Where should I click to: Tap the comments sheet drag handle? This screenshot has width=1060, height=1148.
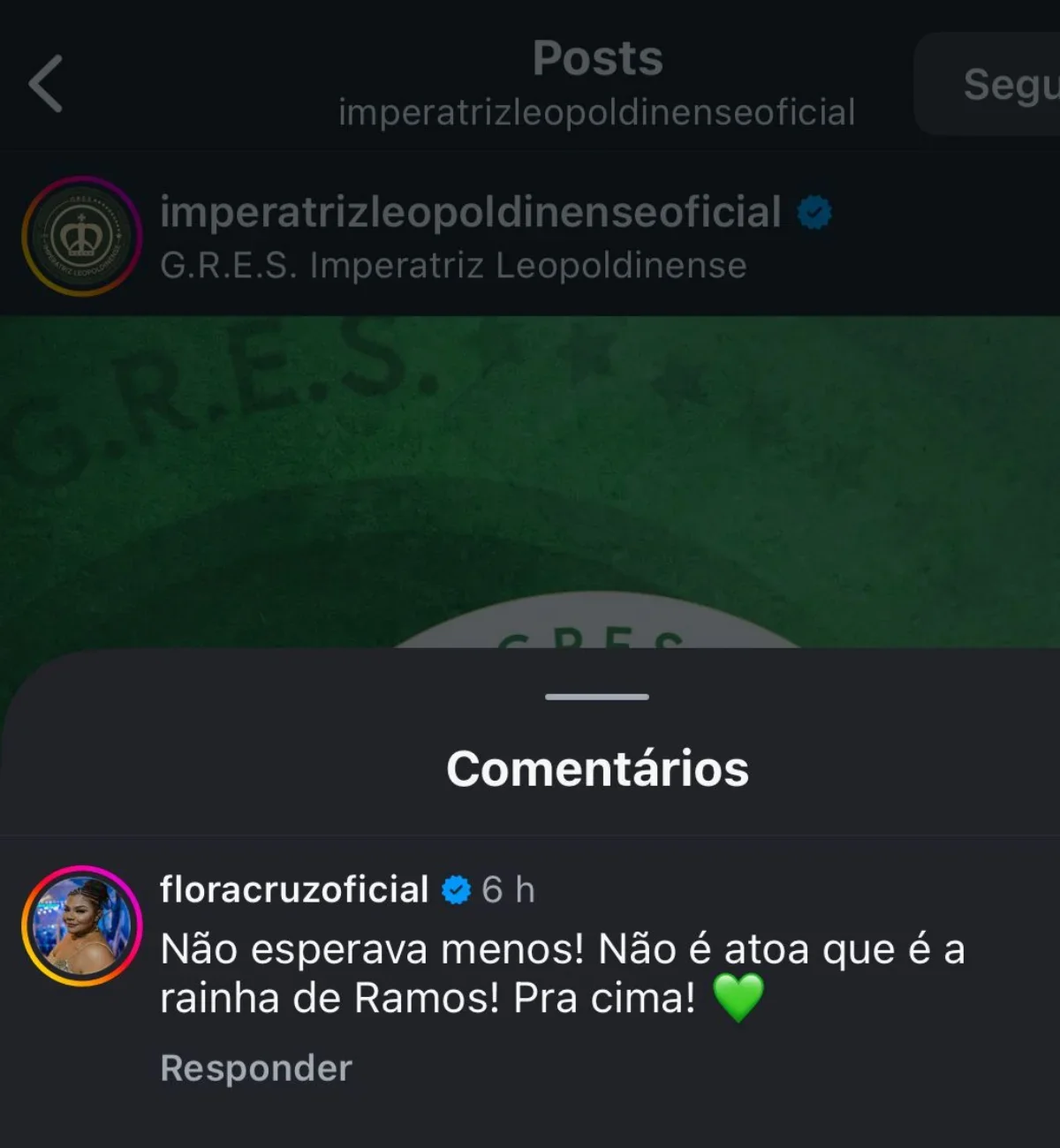[x=597, y=697]
